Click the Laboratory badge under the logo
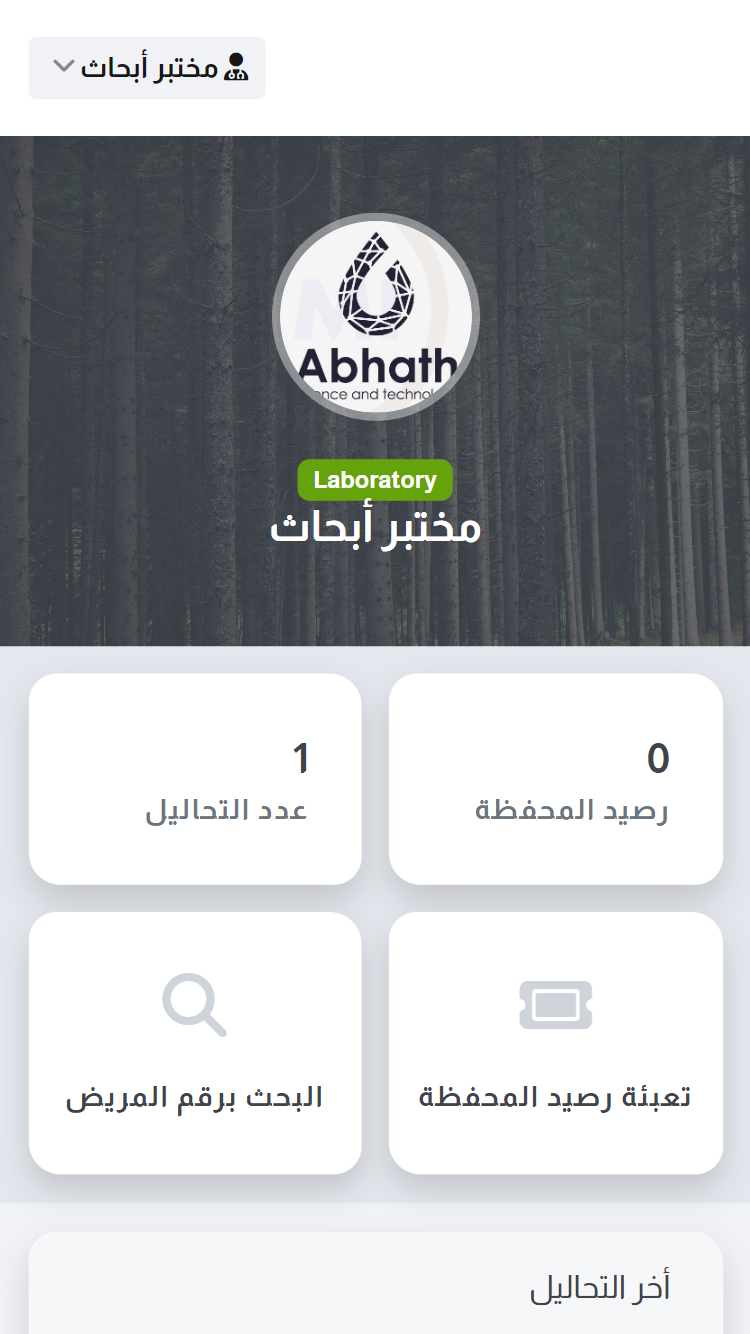Screen dimensions: 750x1334 (375, 479)
